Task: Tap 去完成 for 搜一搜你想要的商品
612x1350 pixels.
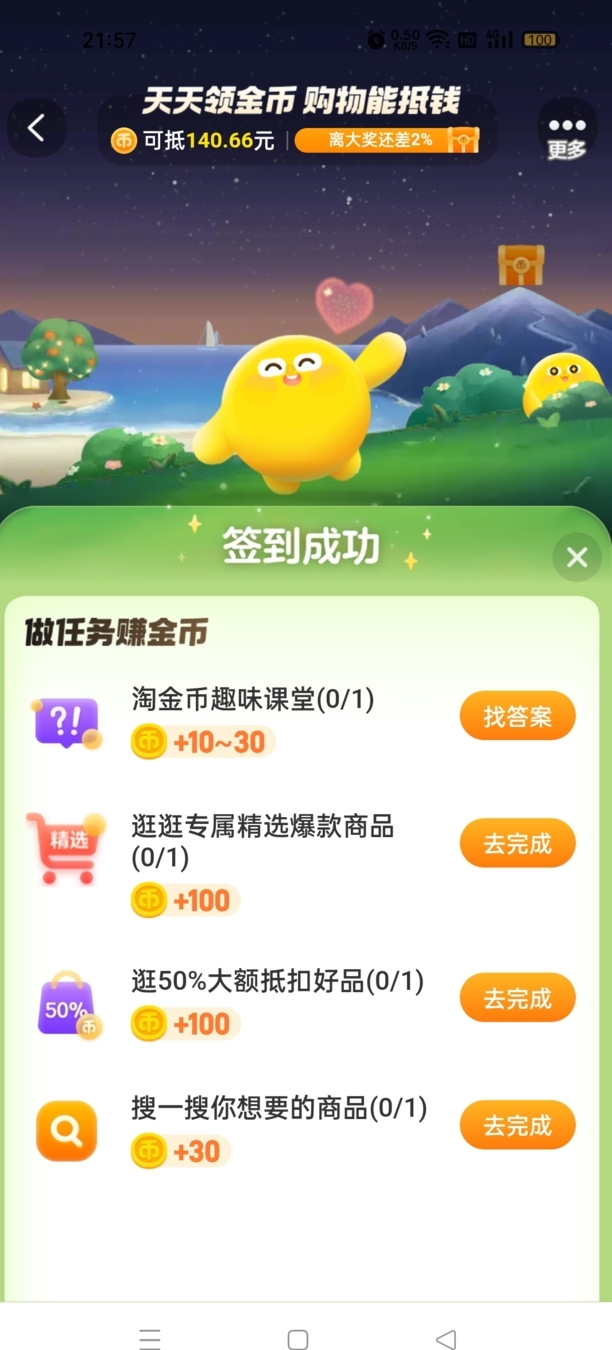Action: point(517,1125)
